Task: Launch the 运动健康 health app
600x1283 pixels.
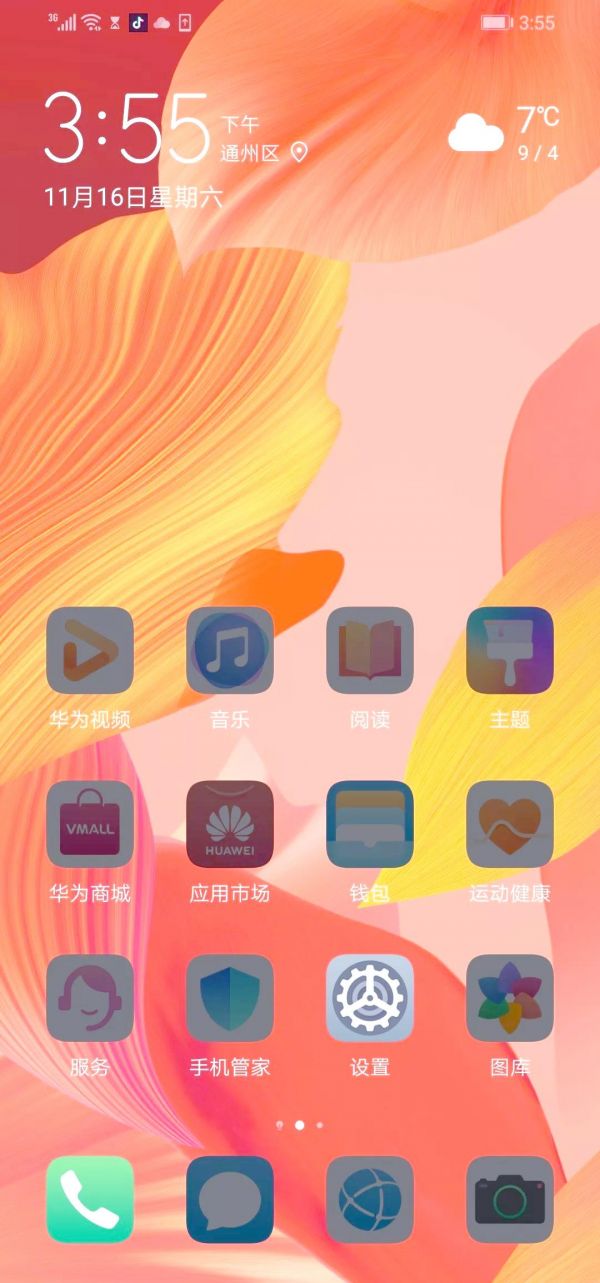Action: [510, 824]
